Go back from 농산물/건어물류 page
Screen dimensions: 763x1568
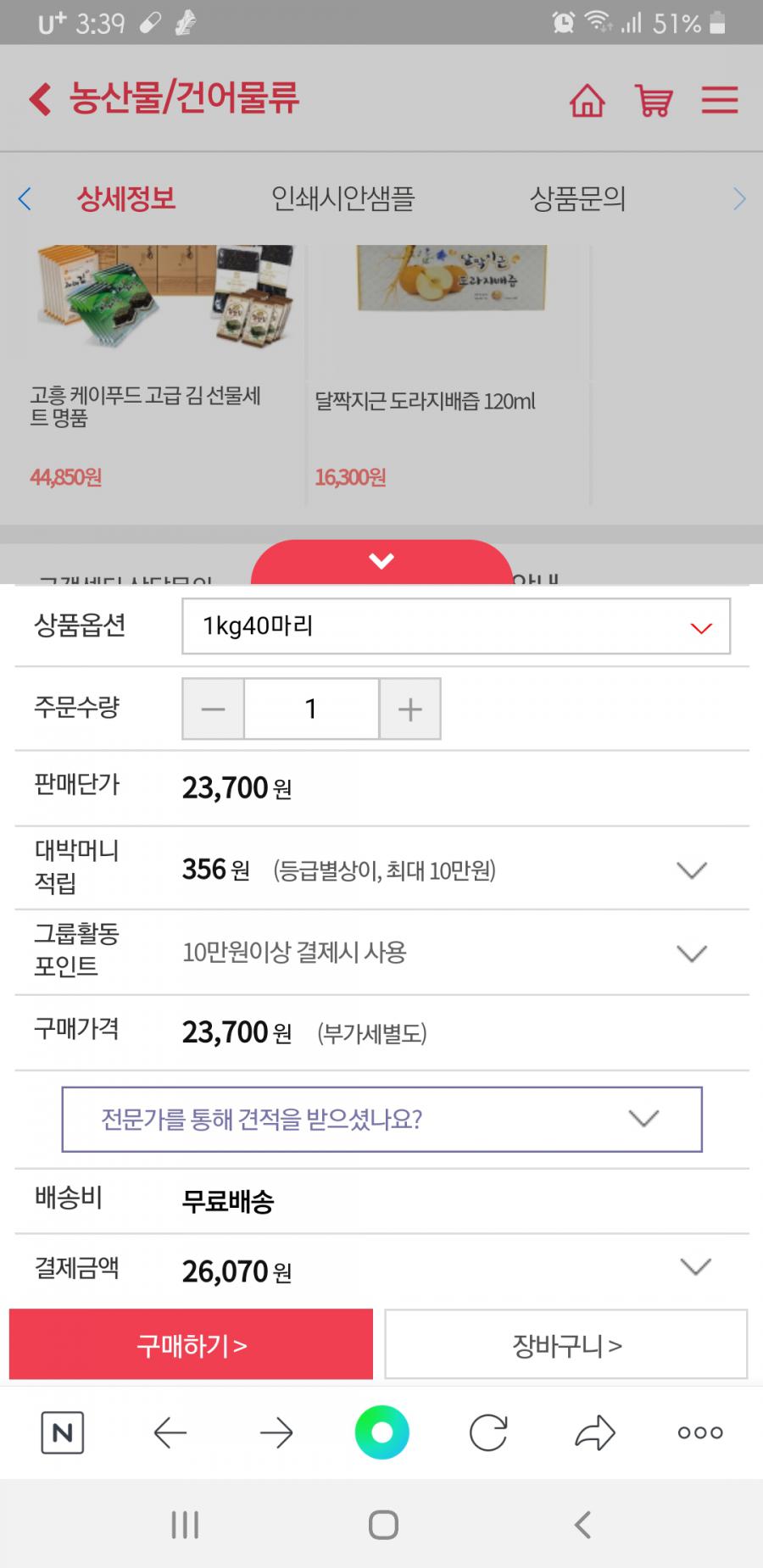[40, 99]
